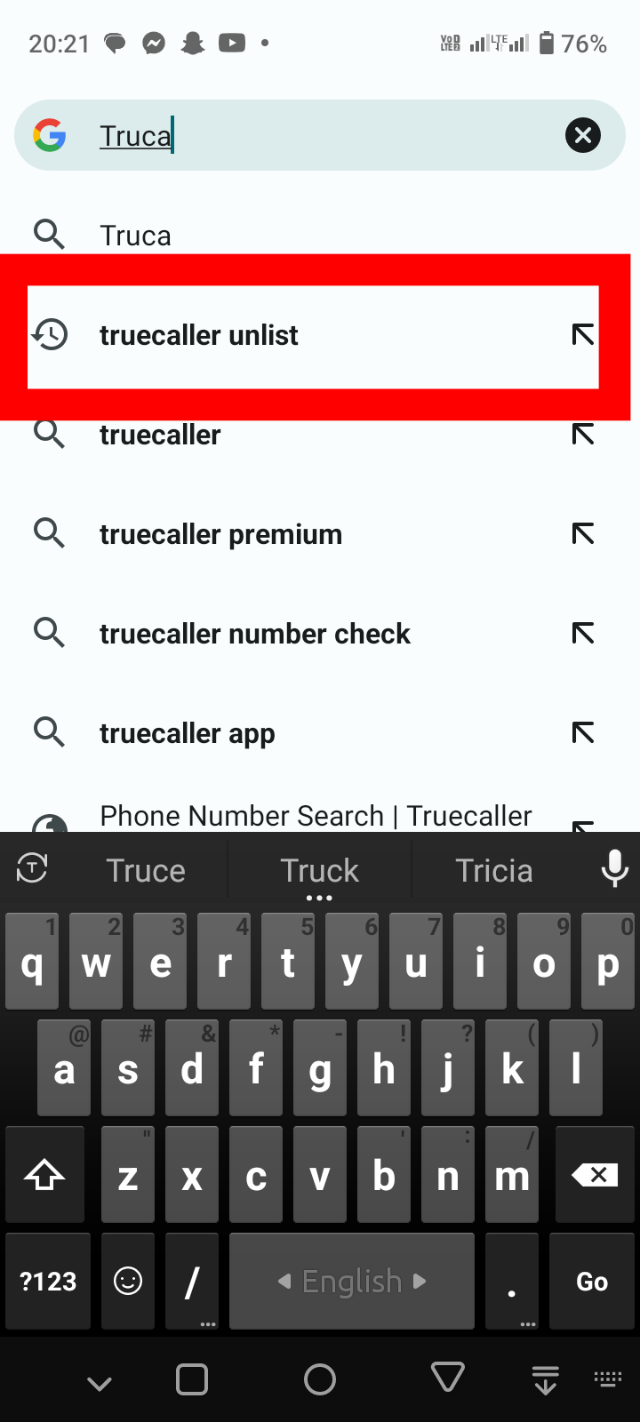Insert 'truecaller premium' into search box via arrow
The height and width of the screenshot is (1422, 640).
[583, 535]
